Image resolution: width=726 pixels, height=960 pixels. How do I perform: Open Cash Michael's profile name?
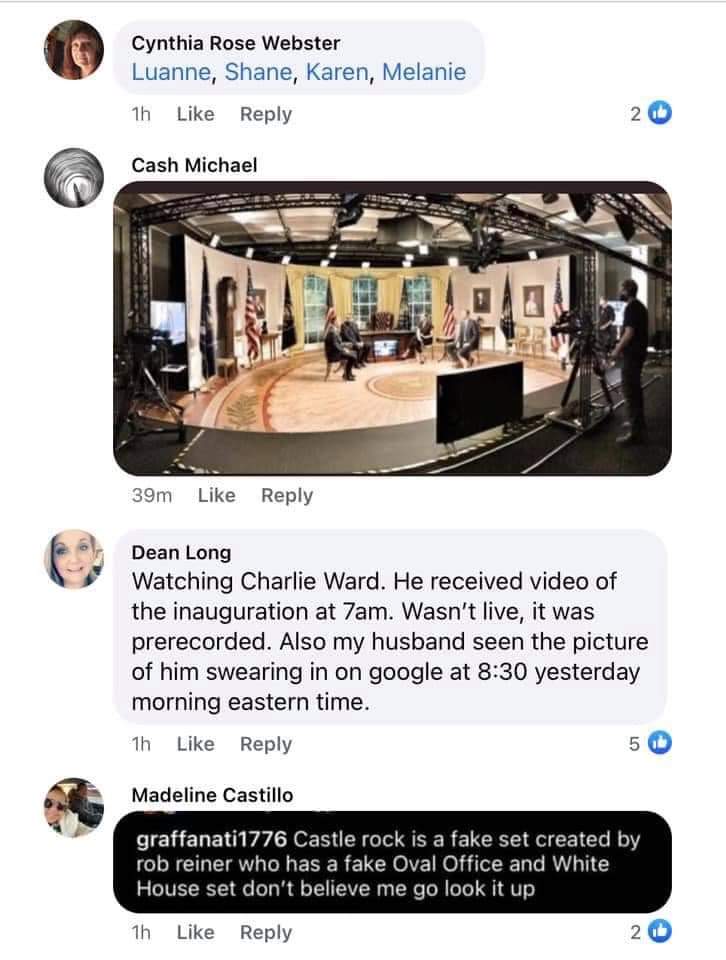pyautogui.click(x=194, y=164)
